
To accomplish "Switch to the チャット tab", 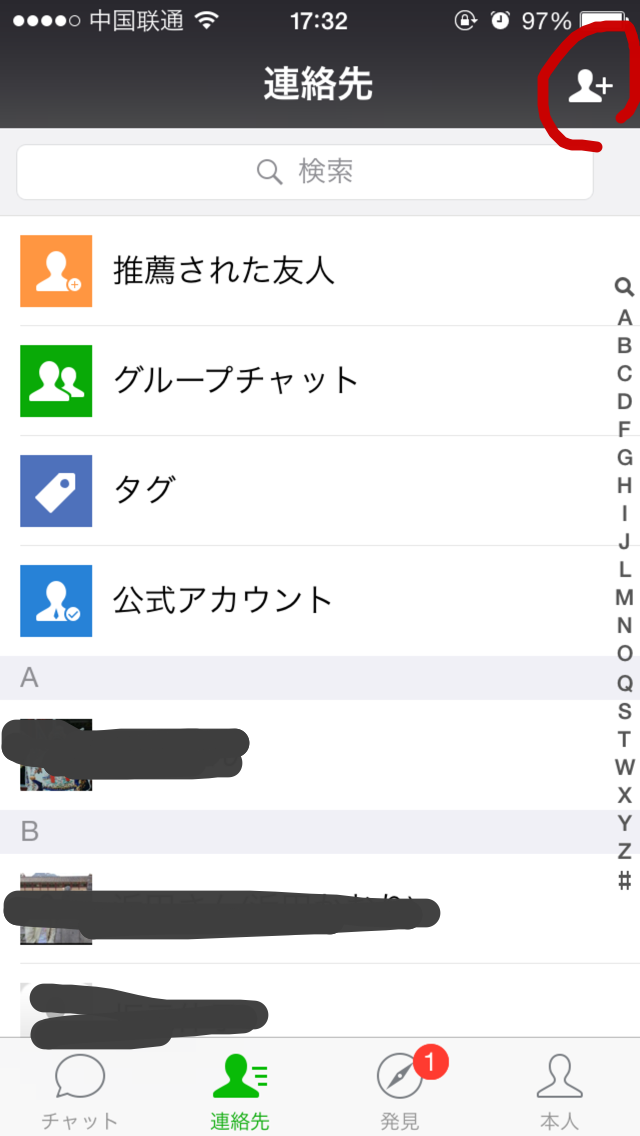I will [x=80, y=1091].
